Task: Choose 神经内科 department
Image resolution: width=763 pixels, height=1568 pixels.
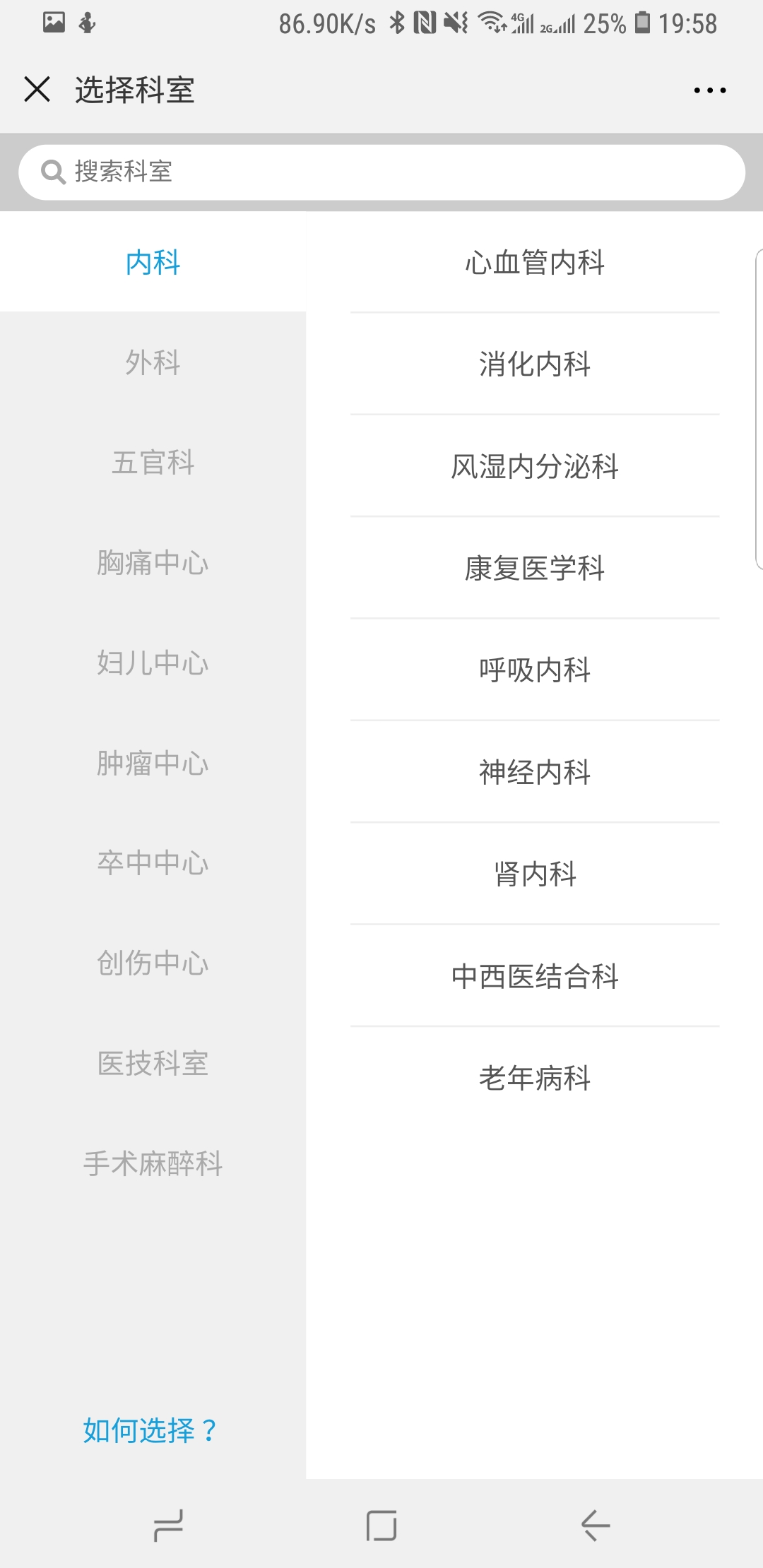Action: 535,772
